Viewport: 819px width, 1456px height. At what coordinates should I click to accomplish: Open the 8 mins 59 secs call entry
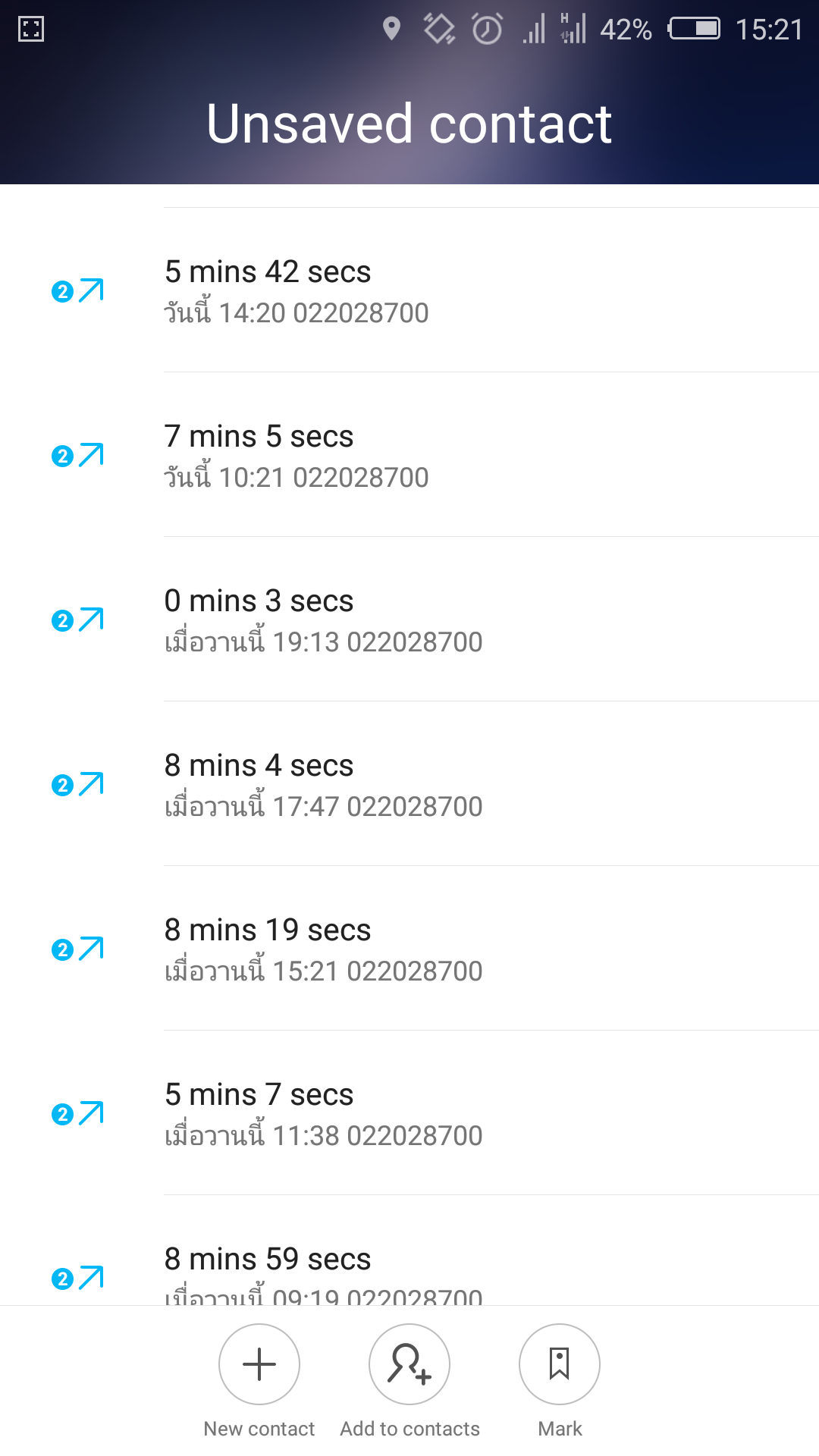click(x=409, y=1250)
